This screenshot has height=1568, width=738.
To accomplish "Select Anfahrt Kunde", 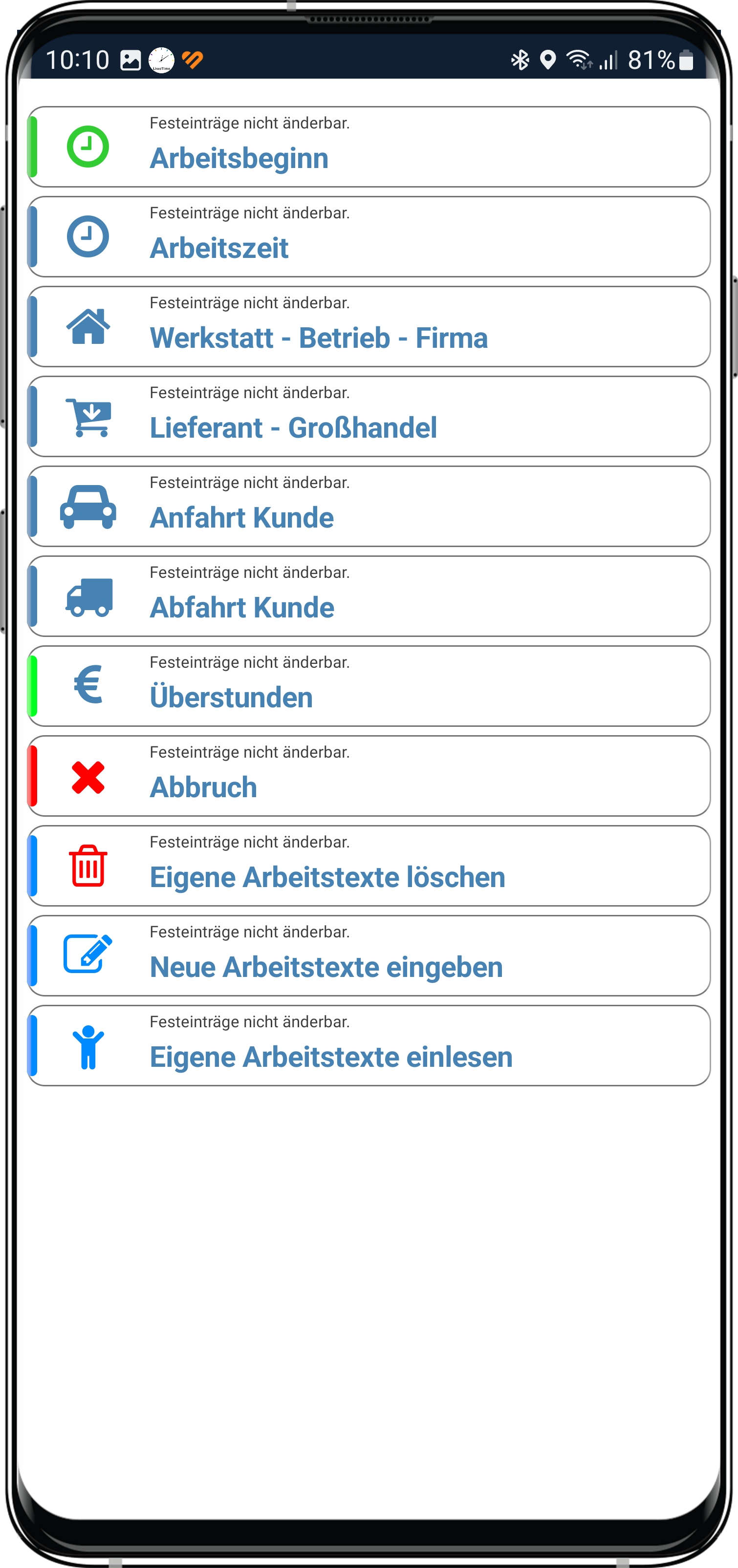I will coord(368,507).
